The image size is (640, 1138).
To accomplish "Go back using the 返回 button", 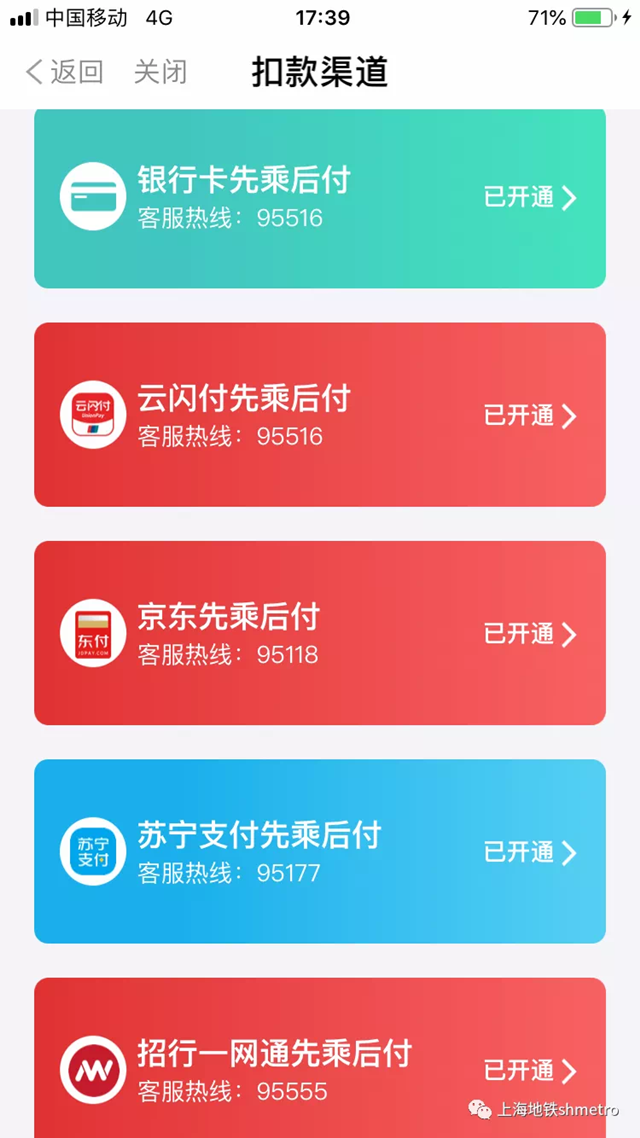I will (64, 72).
